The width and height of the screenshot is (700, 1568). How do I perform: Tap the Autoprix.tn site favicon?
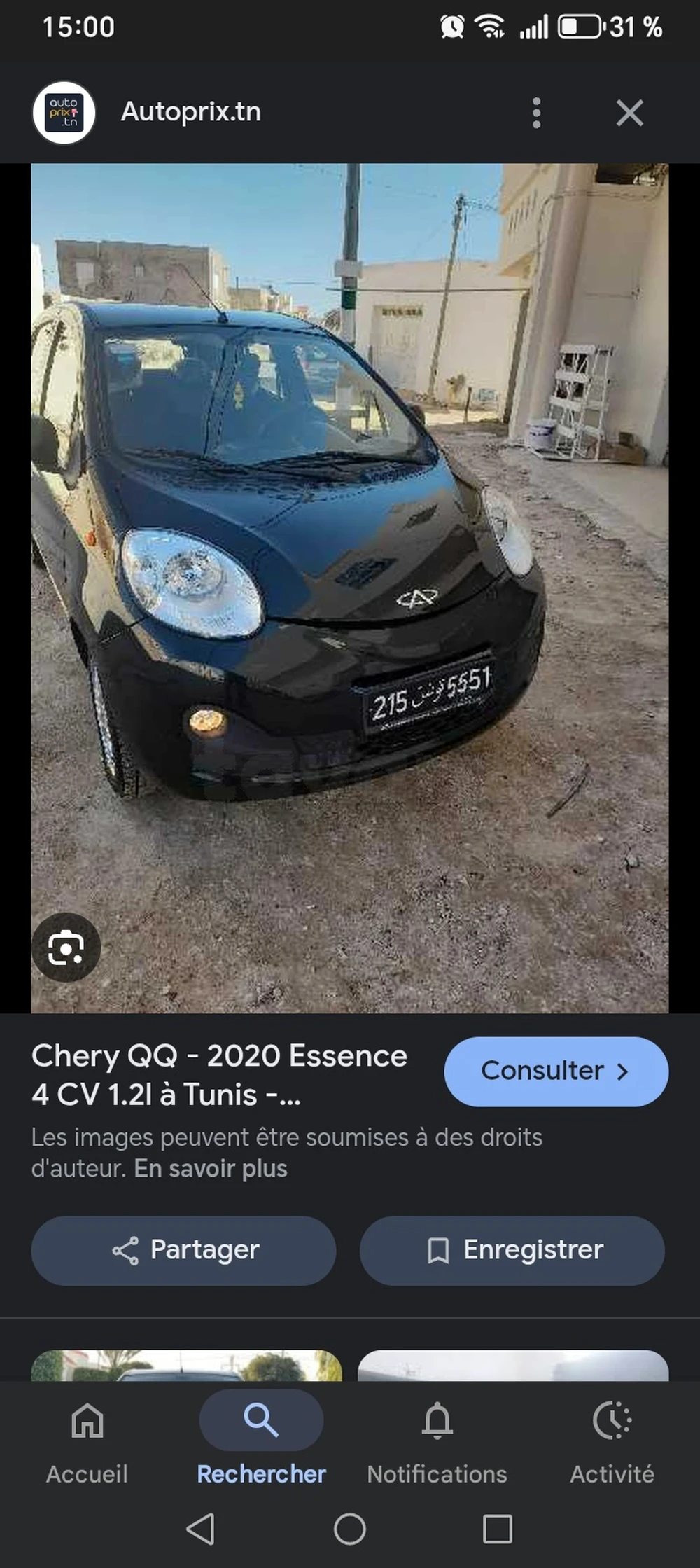pyautogui.click(x=65, y=113)
